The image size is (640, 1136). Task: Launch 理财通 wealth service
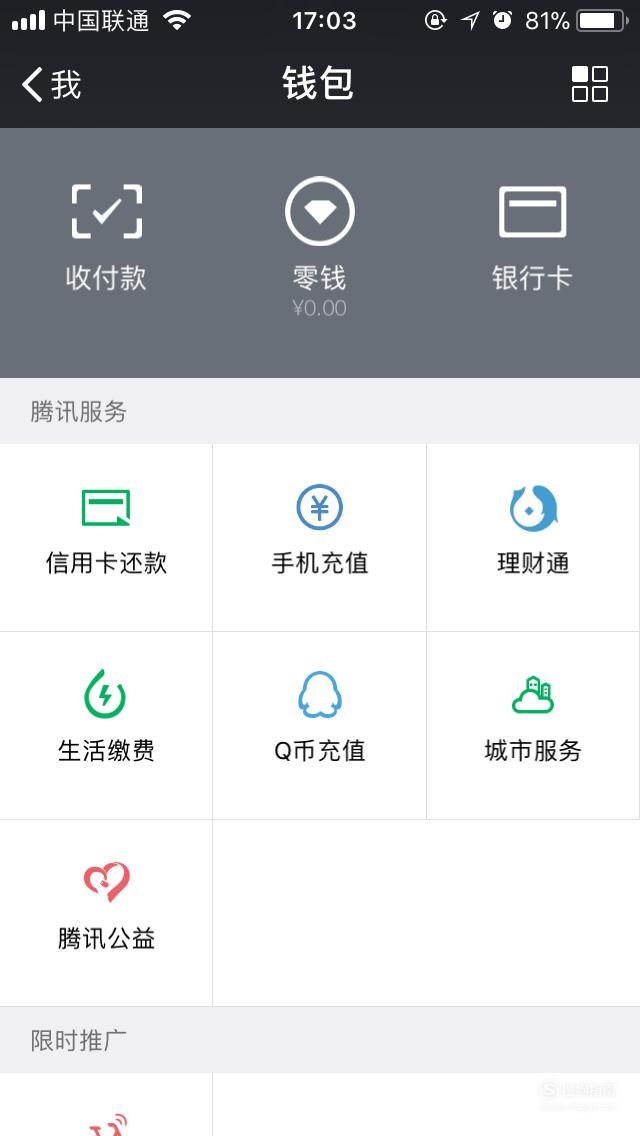pos(533,537)
